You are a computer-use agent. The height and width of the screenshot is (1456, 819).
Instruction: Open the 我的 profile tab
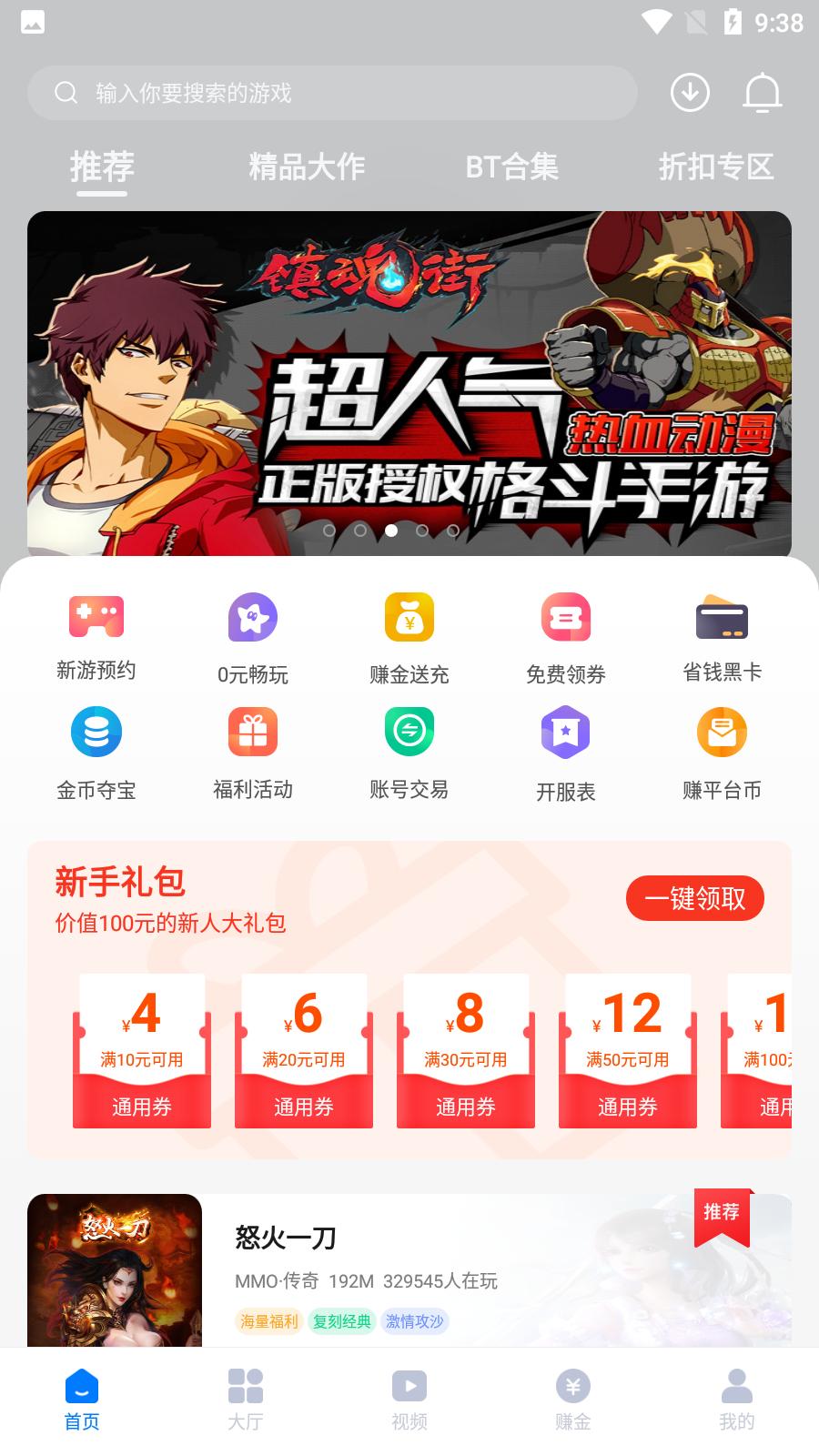tap(737, 1400)
